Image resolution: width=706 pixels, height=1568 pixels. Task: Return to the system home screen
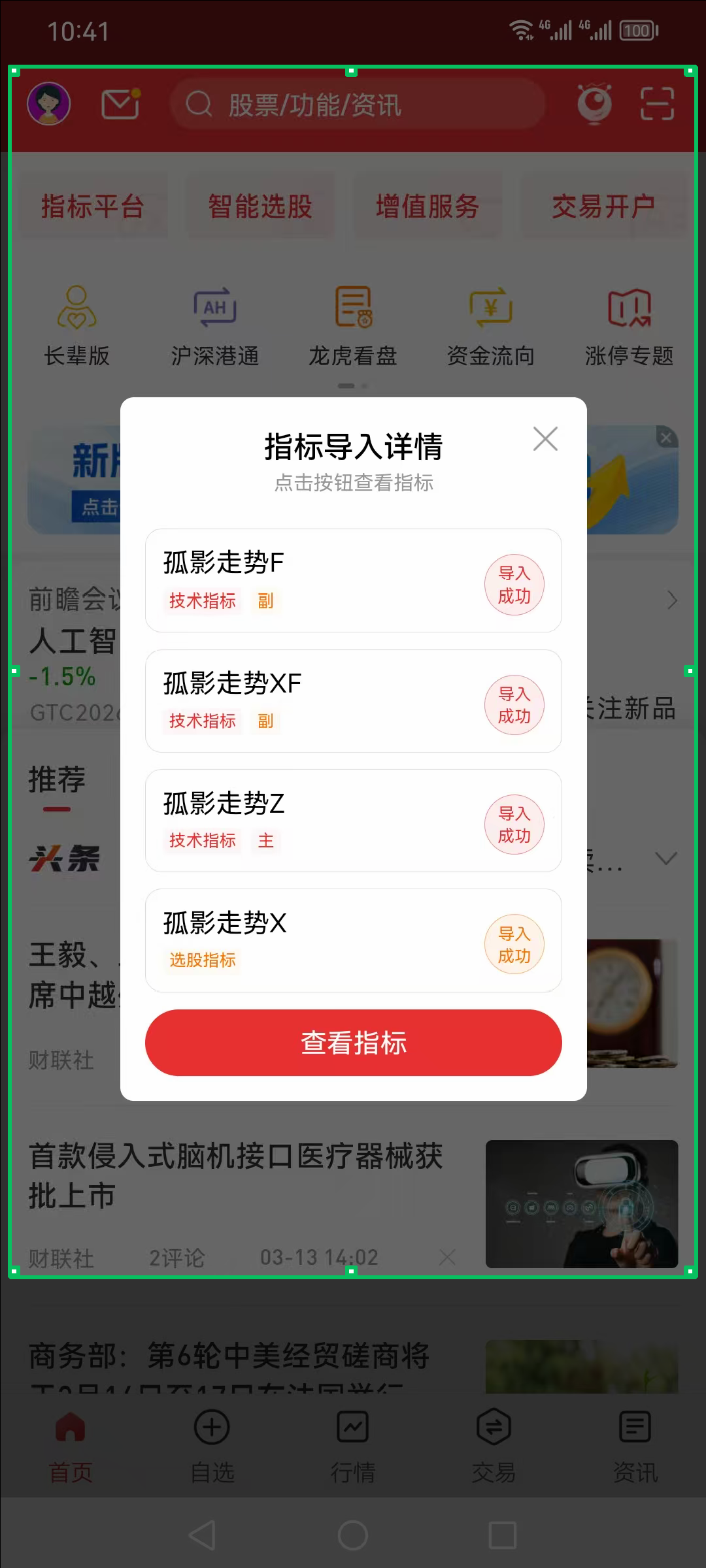click(353, 1535)
